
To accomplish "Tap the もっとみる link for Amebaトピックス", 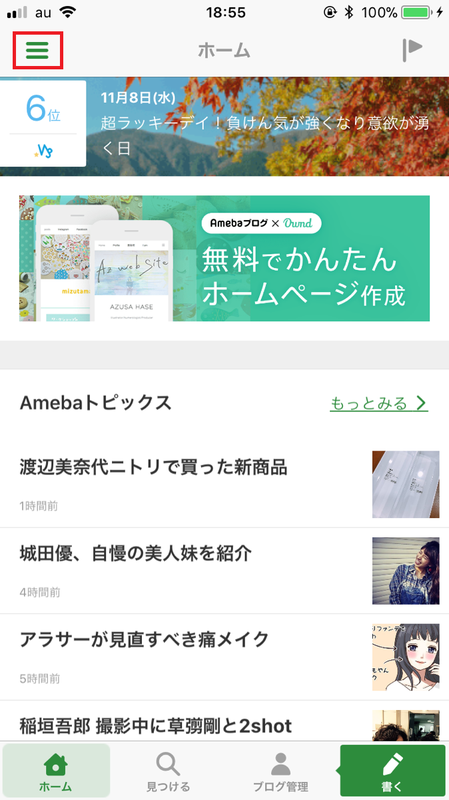I will [x=379, y=404].
